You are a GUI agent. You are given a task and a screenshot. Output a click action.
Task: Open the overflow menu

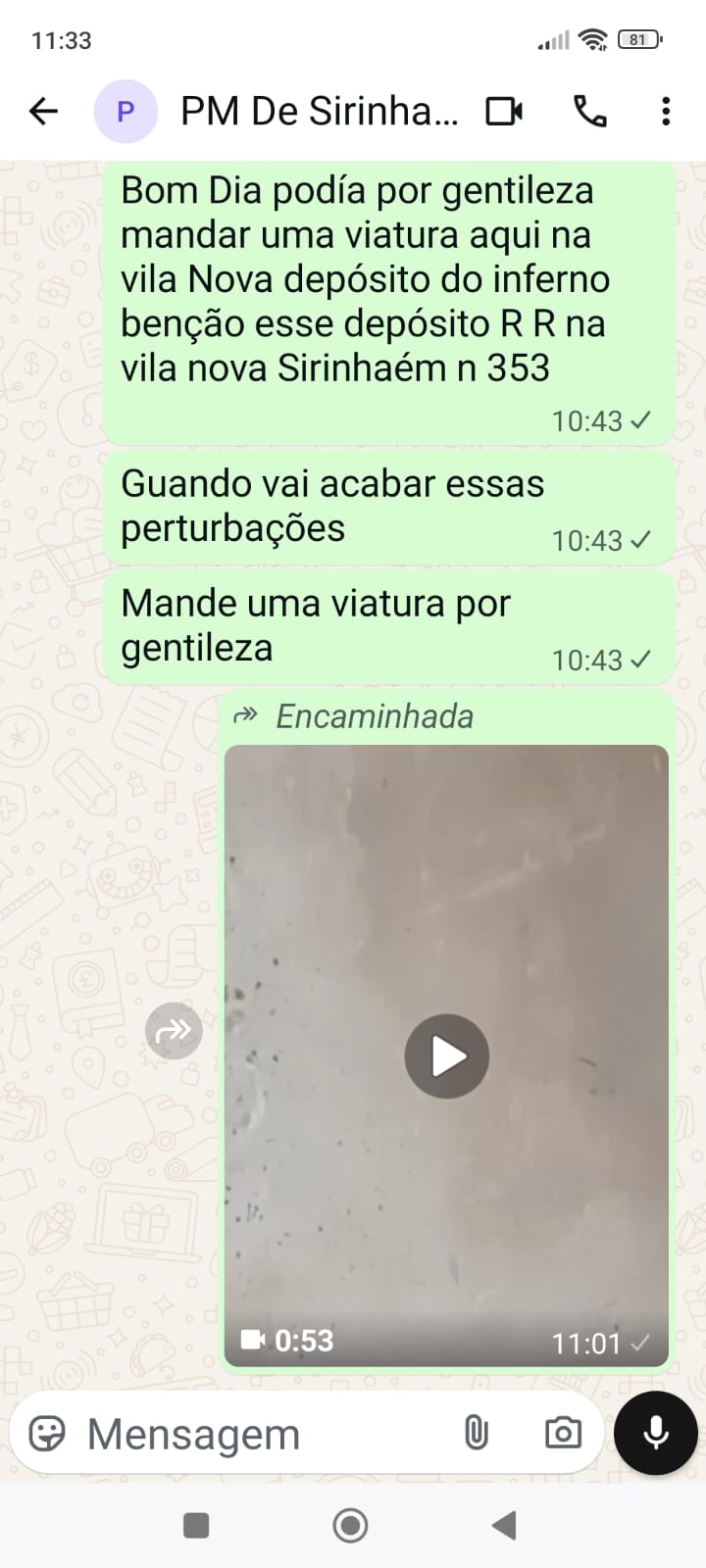coord(666,112)
